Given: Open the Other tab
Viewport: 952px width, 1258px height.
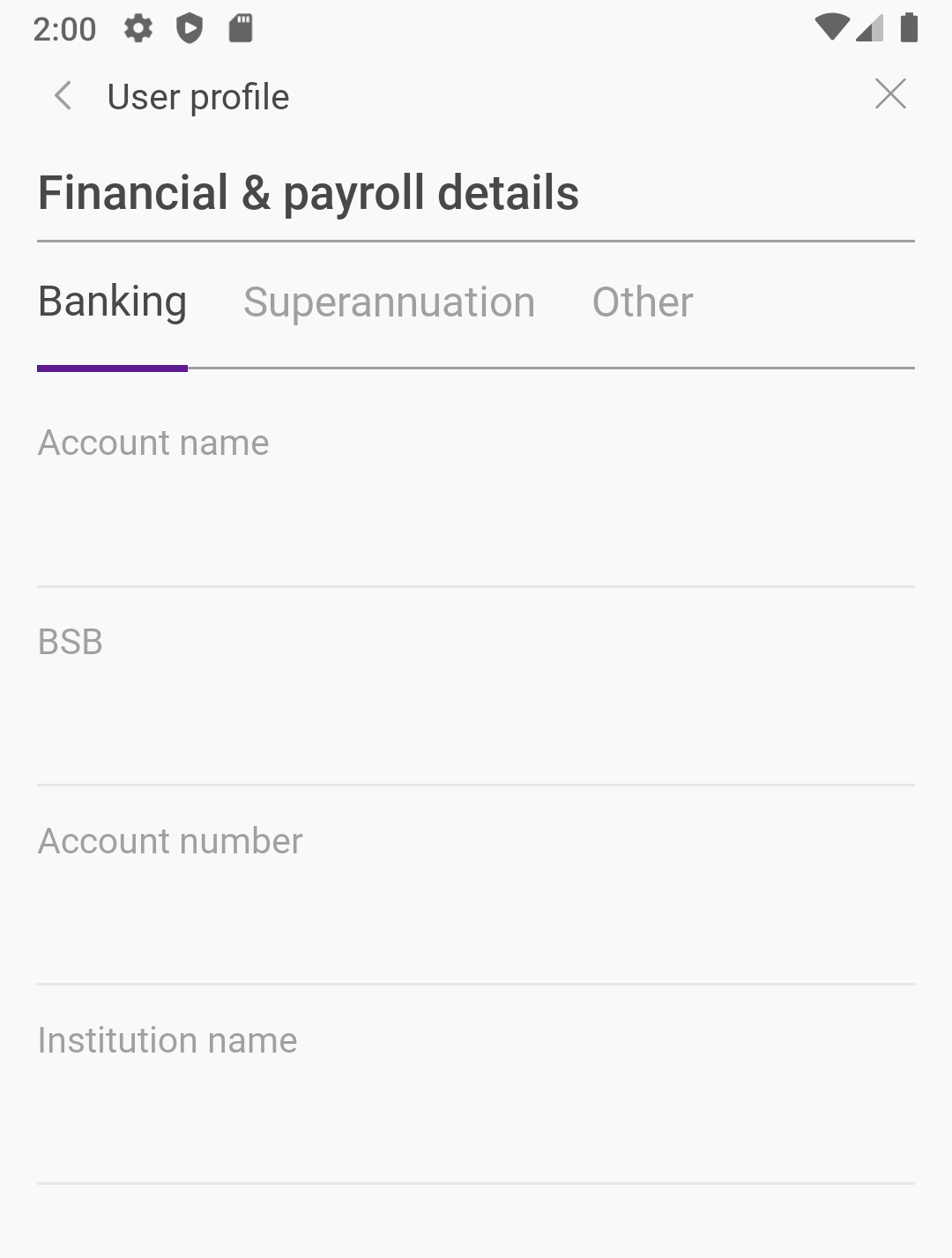Looking at the screenshot, I should click(642, 302).
